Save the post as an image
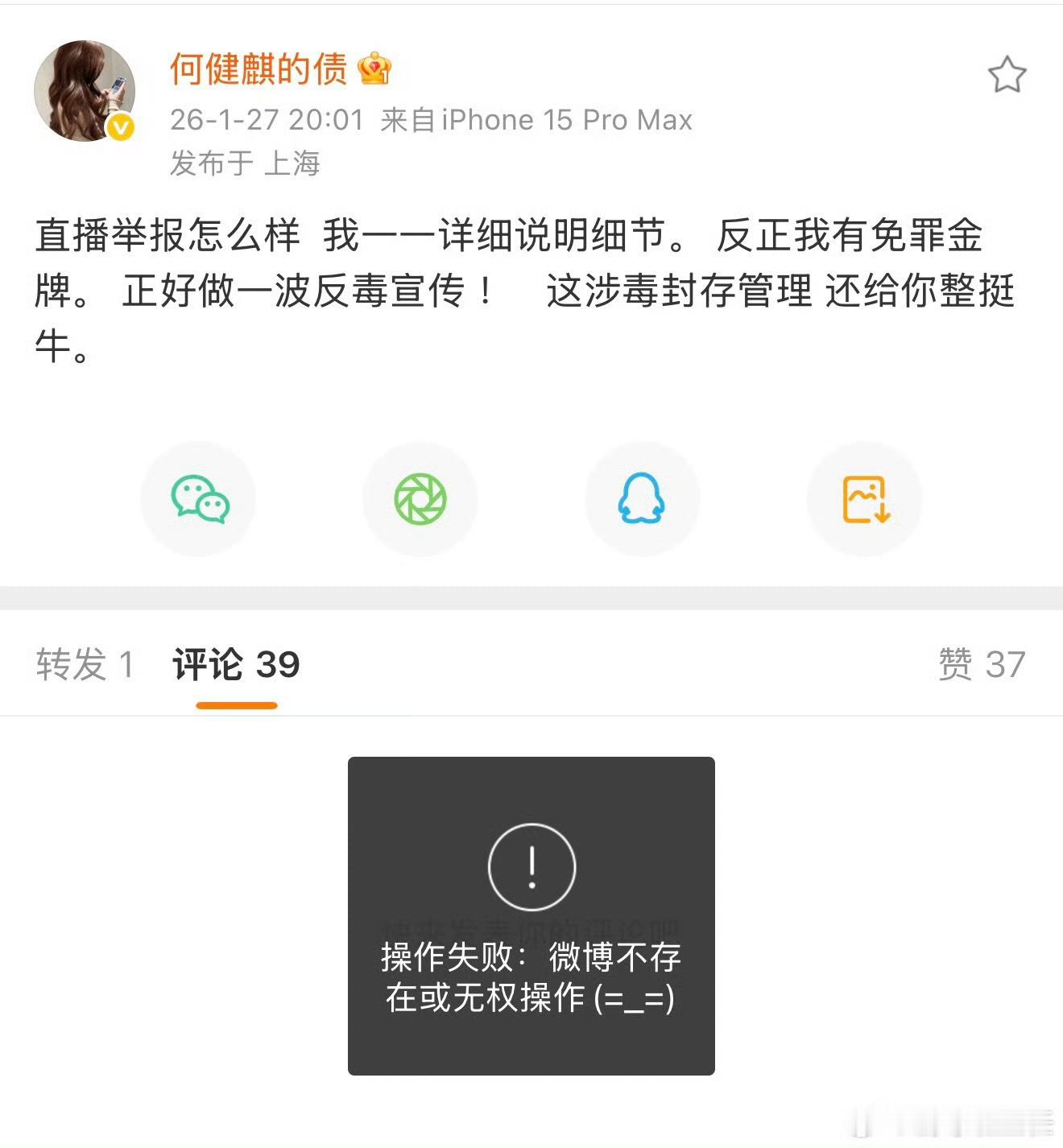 coord(864,498)
